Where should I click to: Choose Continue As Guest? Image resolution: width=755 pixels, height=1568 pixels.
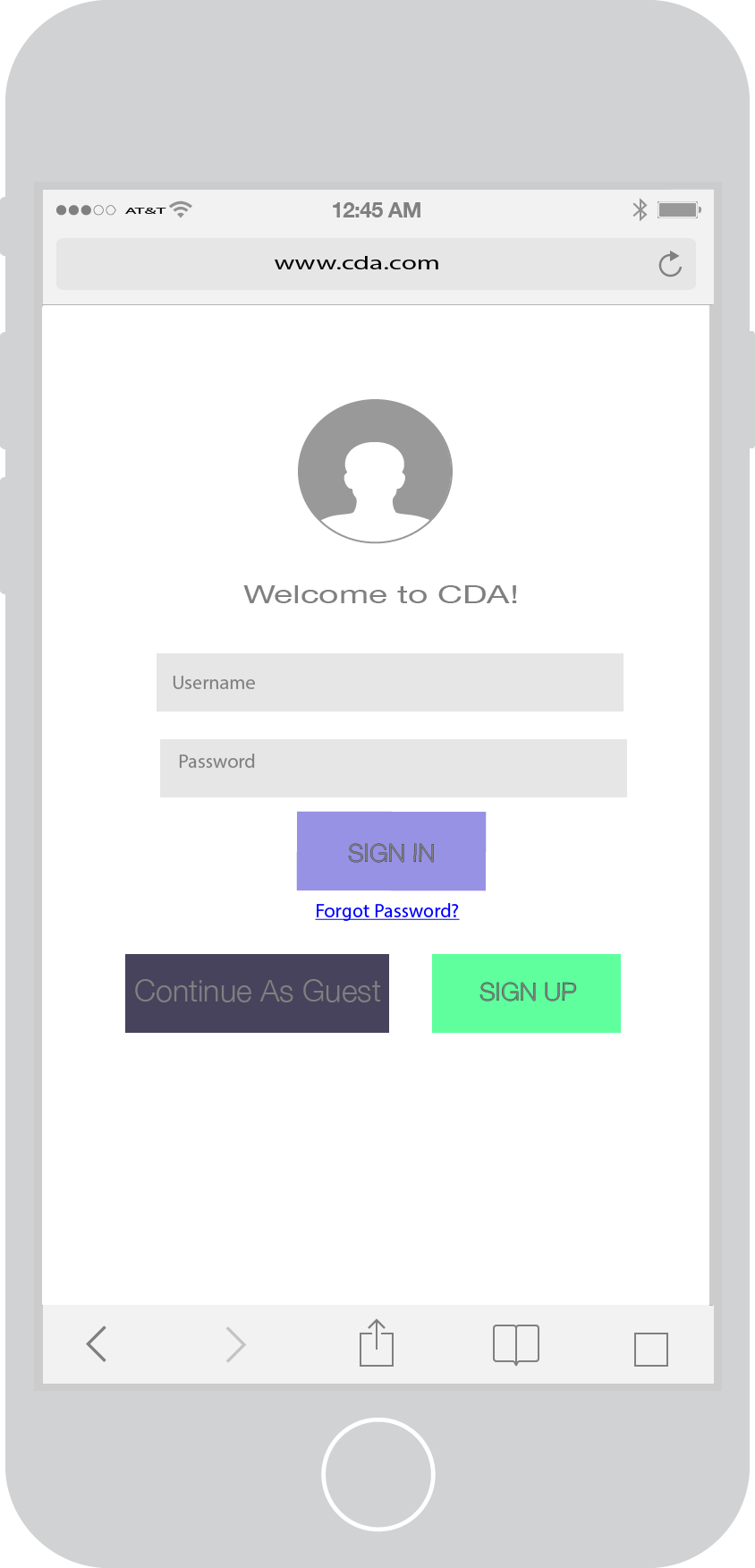tap(257, 993)
